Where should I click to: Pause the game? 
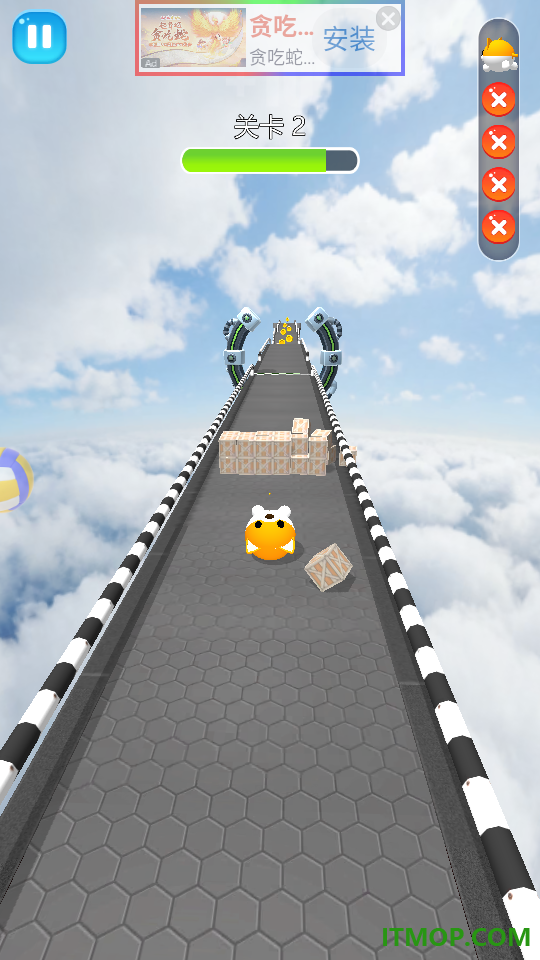coord(39,37)
